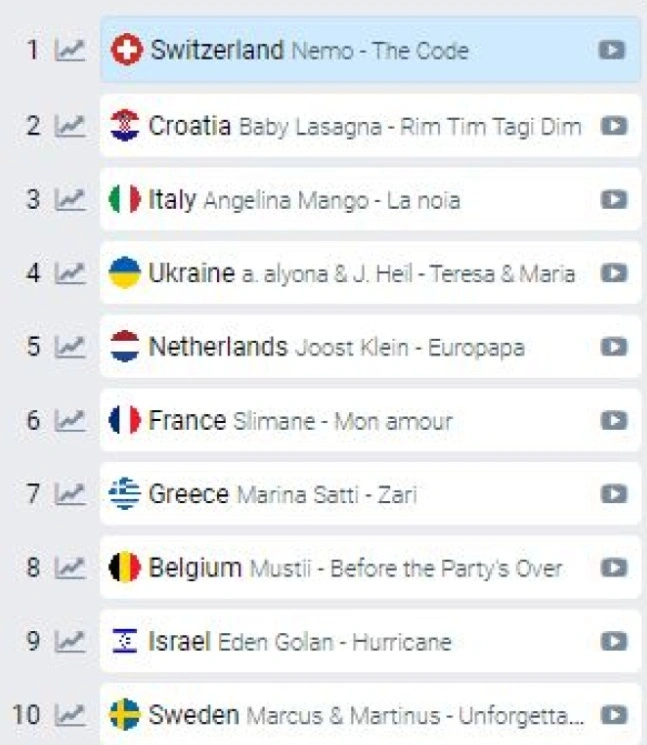View odds chart for Italy

point(70,200)
